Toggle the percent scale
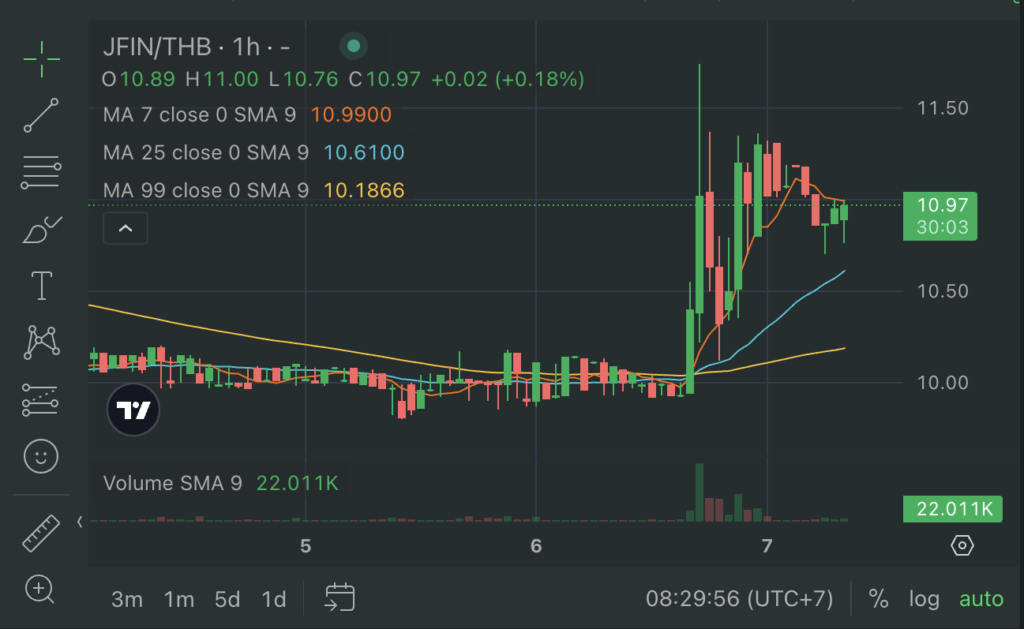This screenshot has height=629, width=1024. [878, 599]
